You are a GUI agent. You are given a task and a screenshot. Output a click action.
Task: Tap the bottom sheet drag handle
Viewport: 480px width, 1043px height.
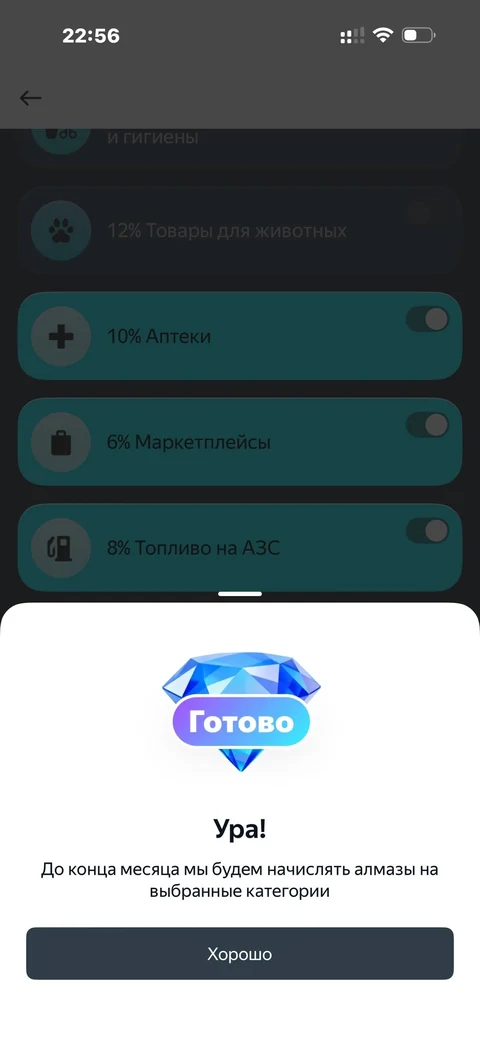(x=240, y=593)
